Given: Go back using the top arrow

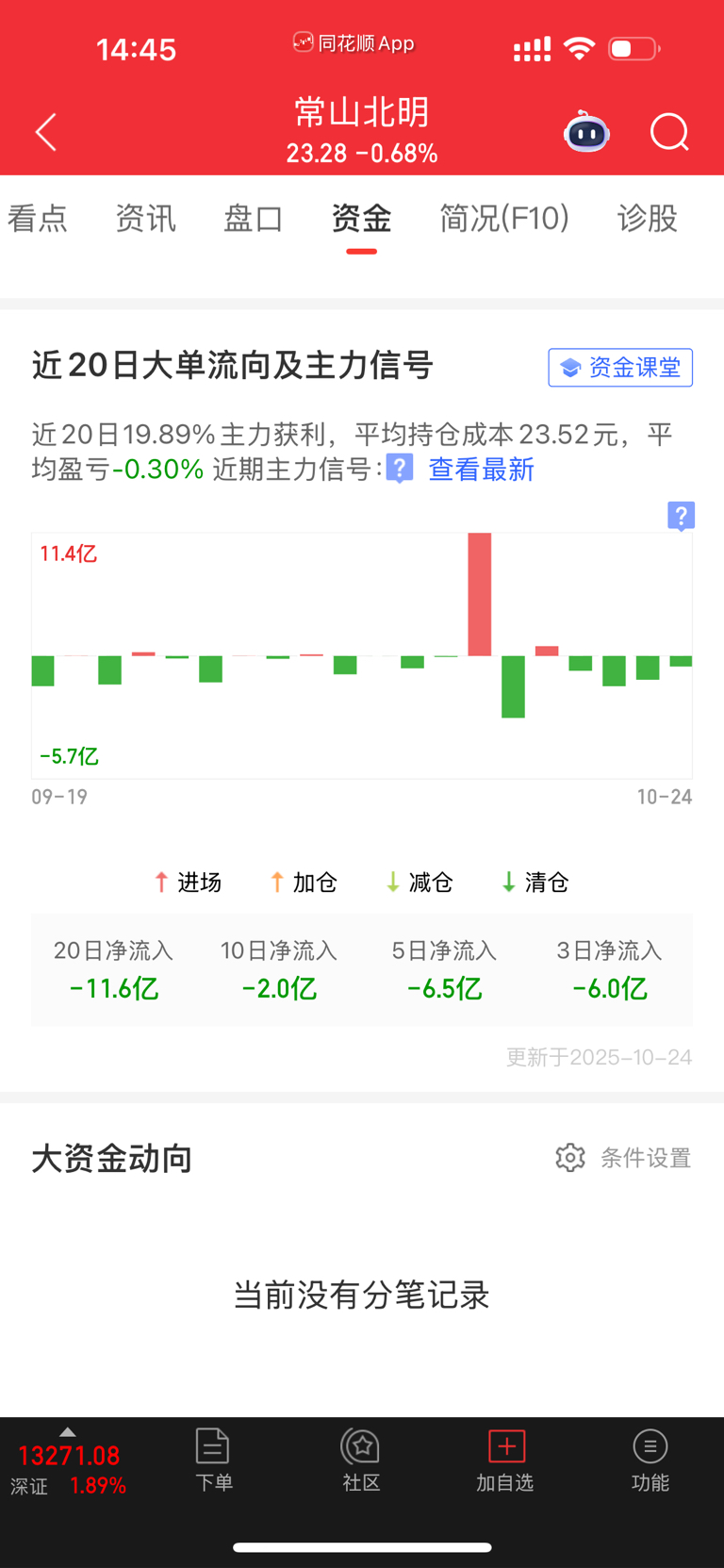Looking at the screenshot, I should click(46, 132).
